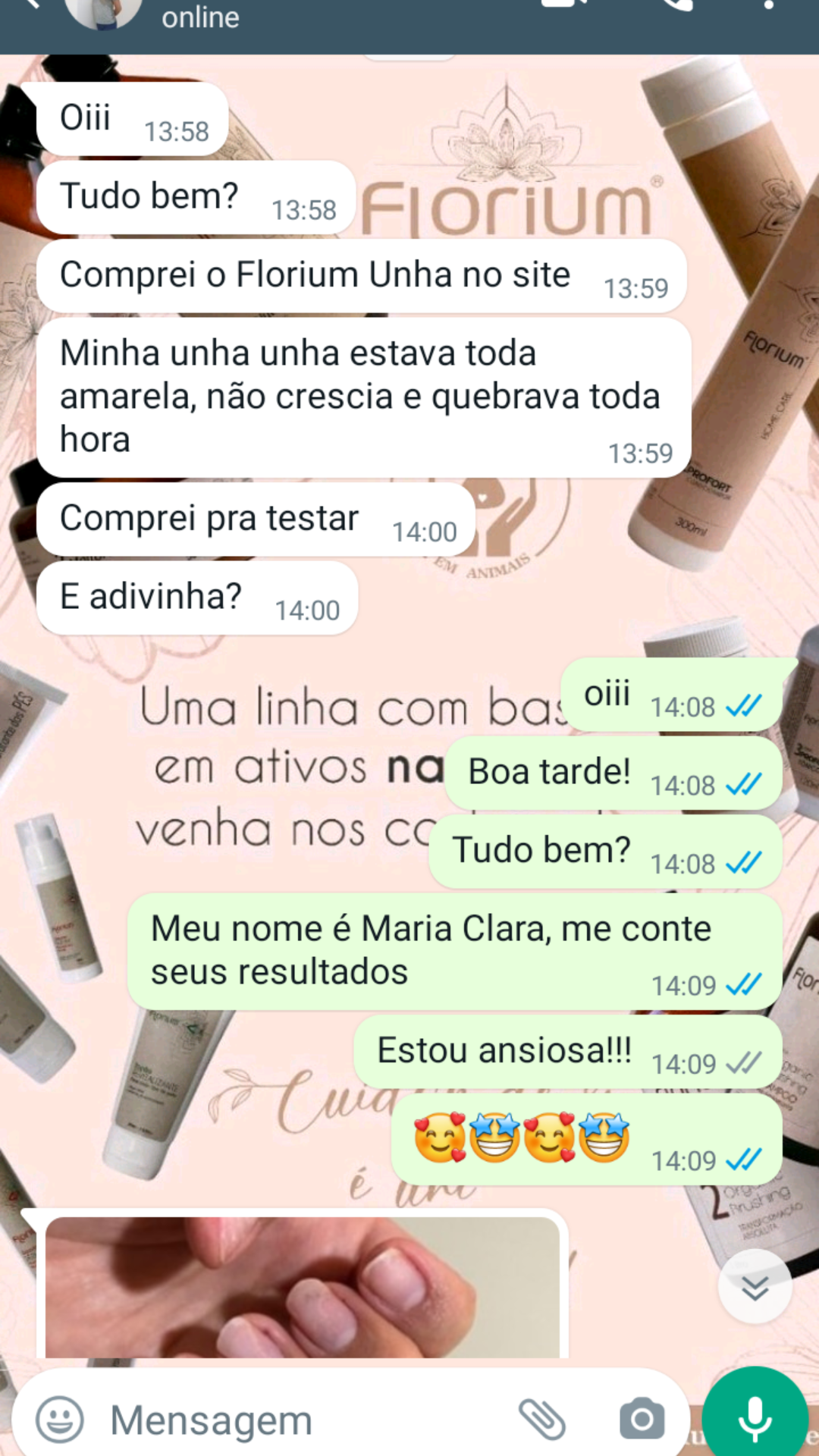819x1456 pixels.
Task: Open contact profile photo in header
Action: point(102,11)
